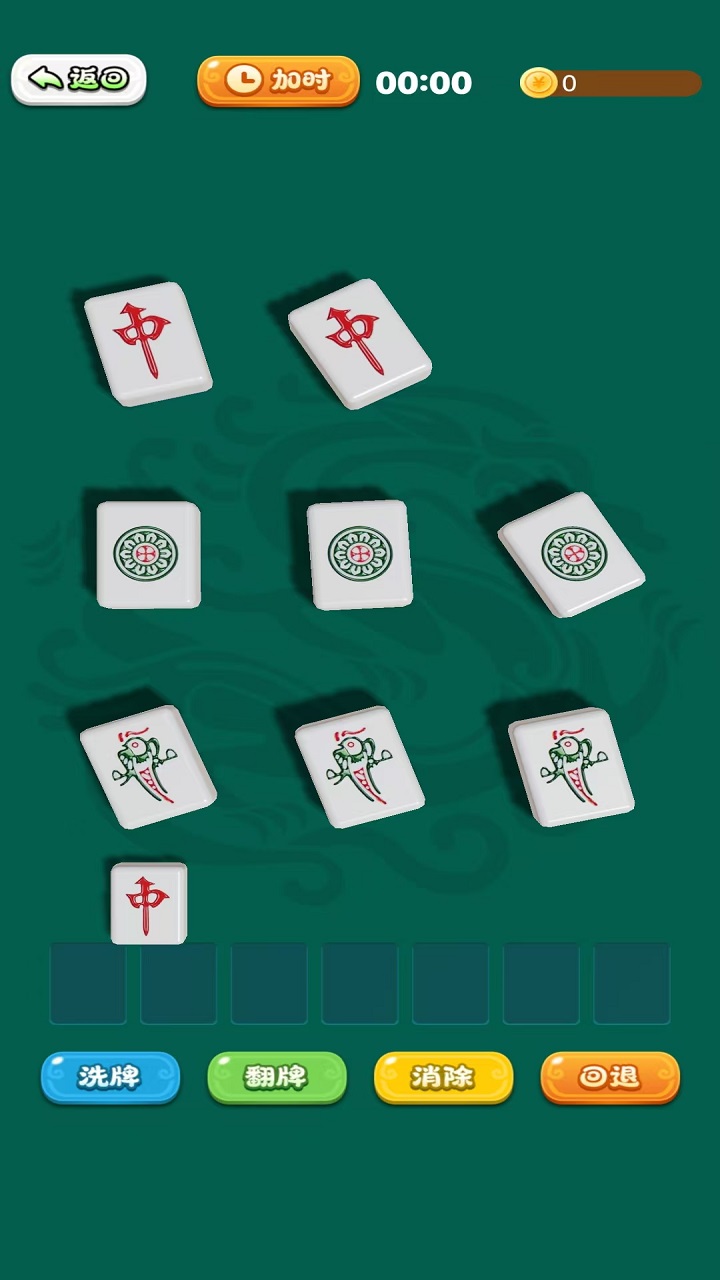
Task: Use the 消除 eliminate button
Action: click(443, 1077)
